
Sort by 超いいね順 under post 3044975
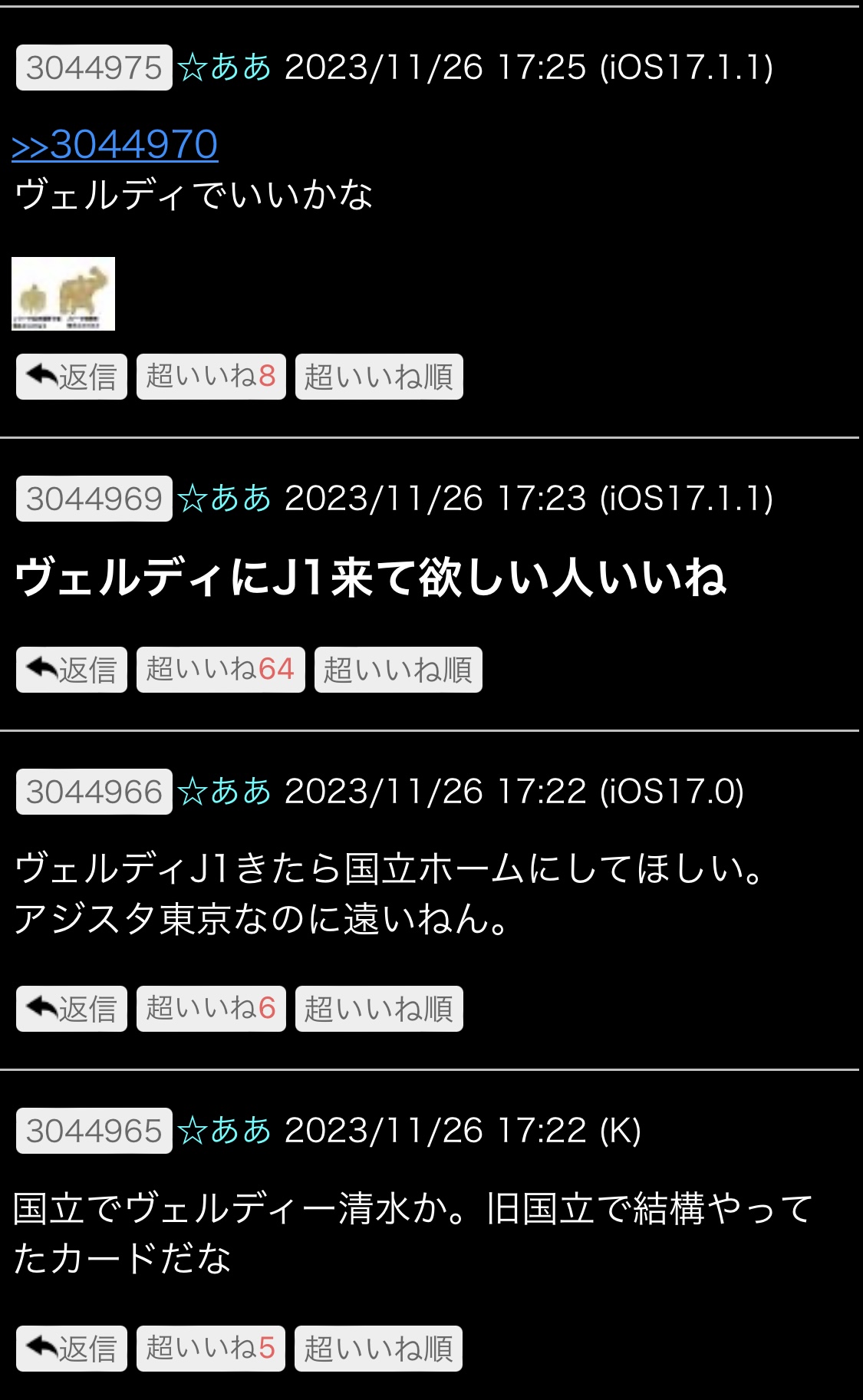click(379, 377)
